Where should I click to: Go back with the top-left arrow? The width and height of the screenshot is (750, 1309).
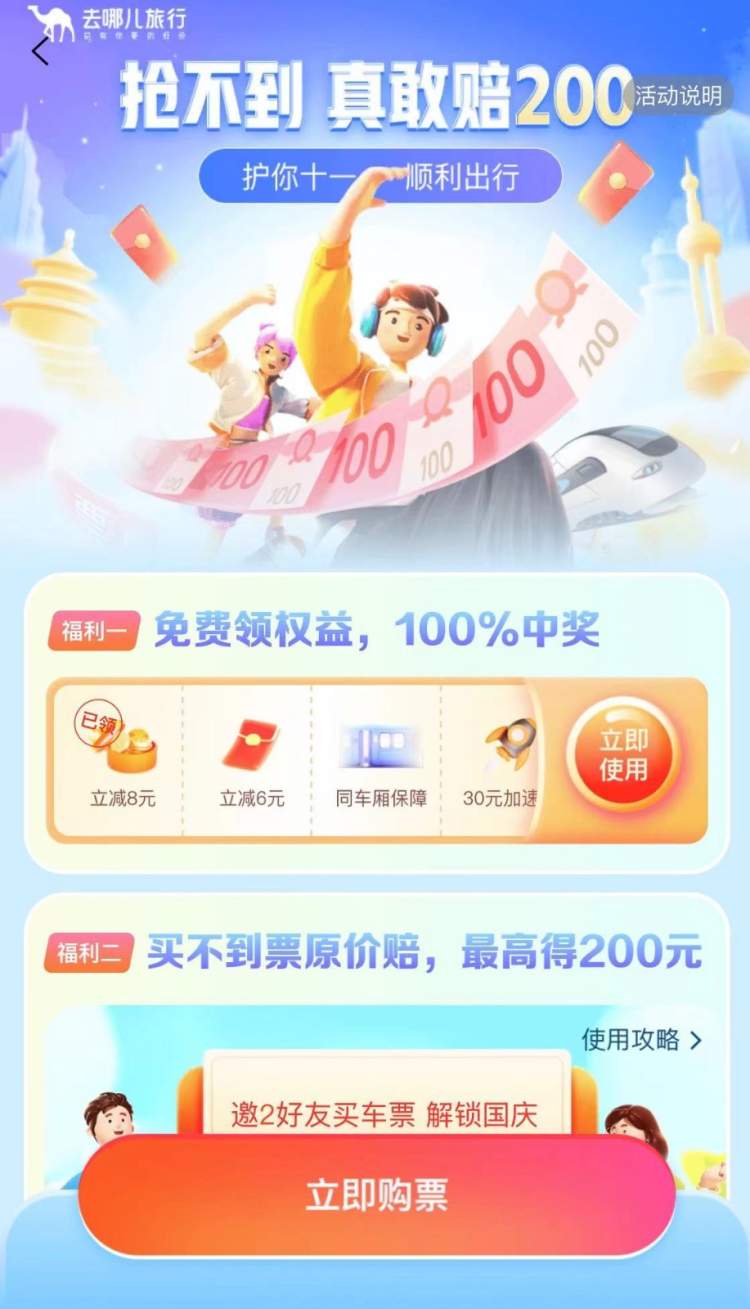pos(40,52)
